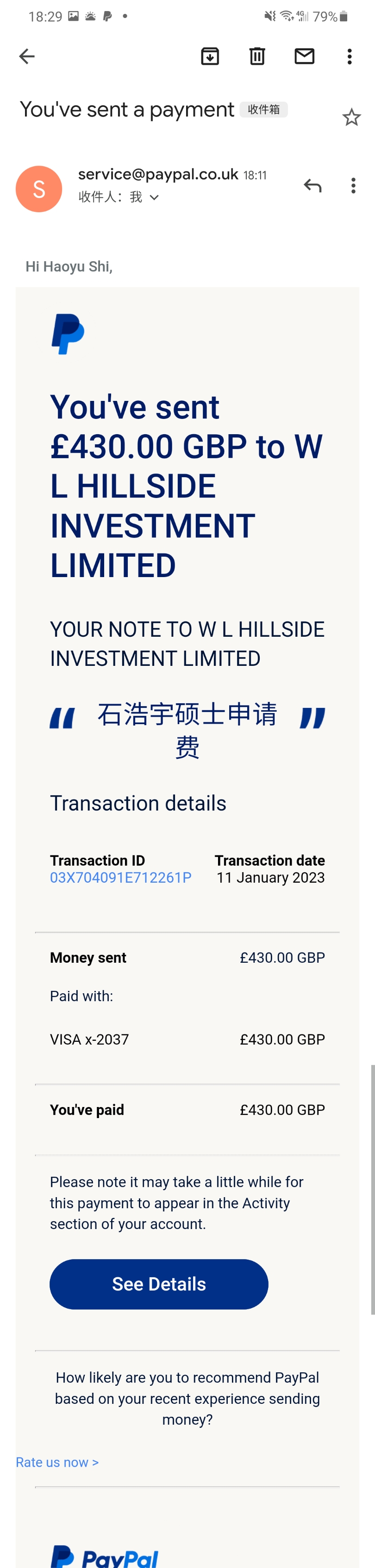The width and height of the screenshot is (375, 1568).
Task: Expand recipient details chevron
Action: click(154, 197)
